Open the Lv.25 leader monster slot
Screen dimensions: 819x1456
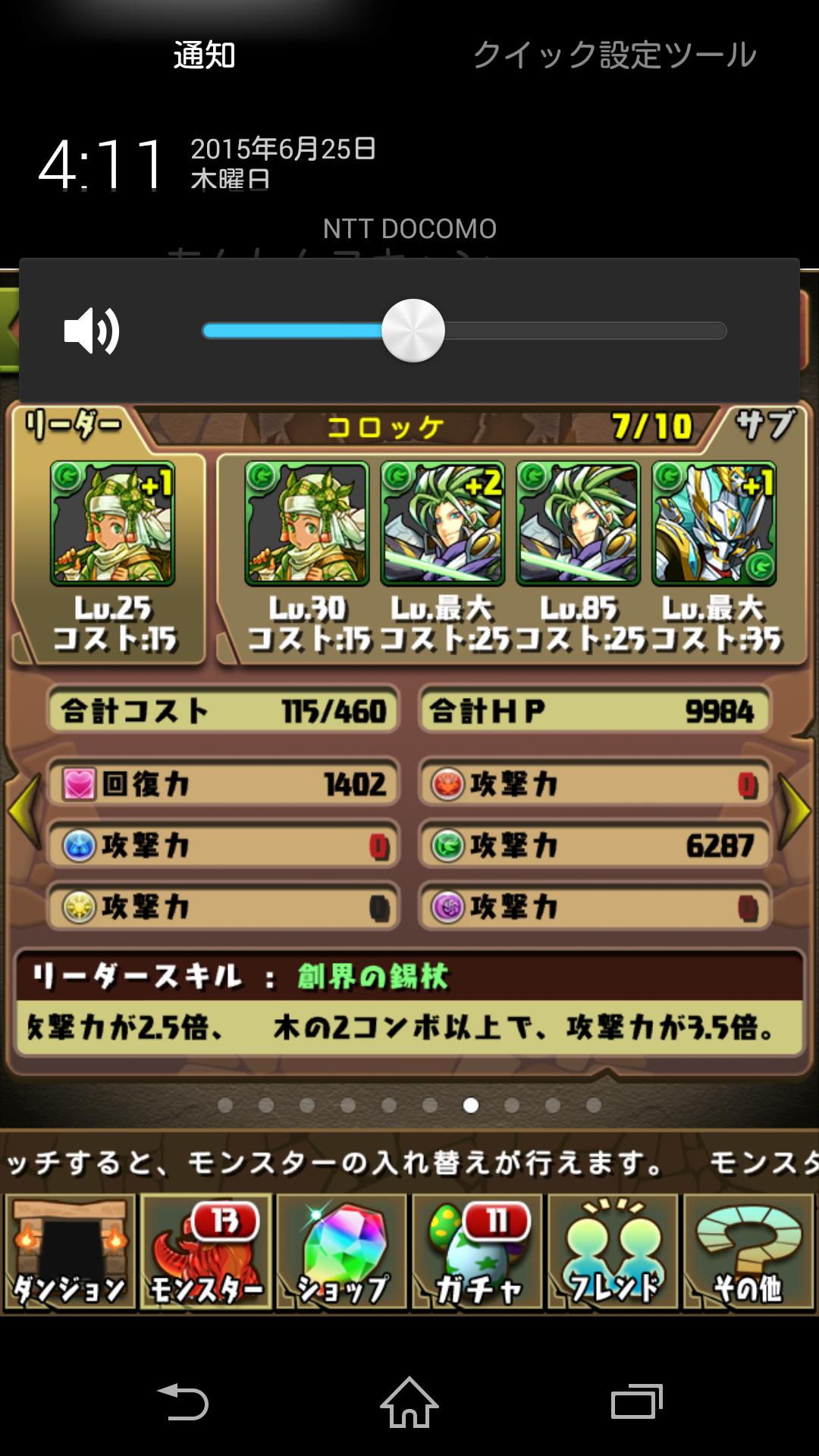112,523
